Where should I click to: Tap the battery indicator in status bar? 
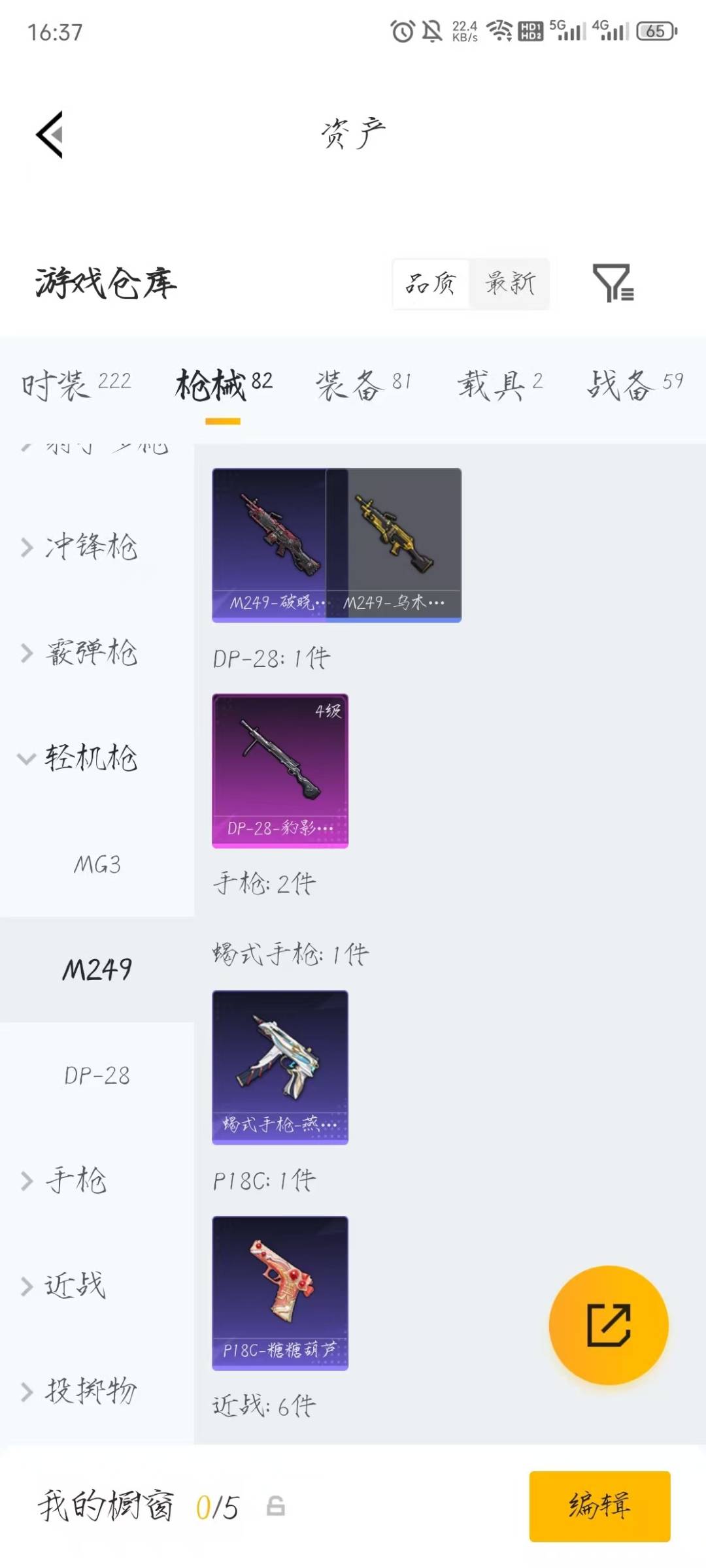[656, 31]
